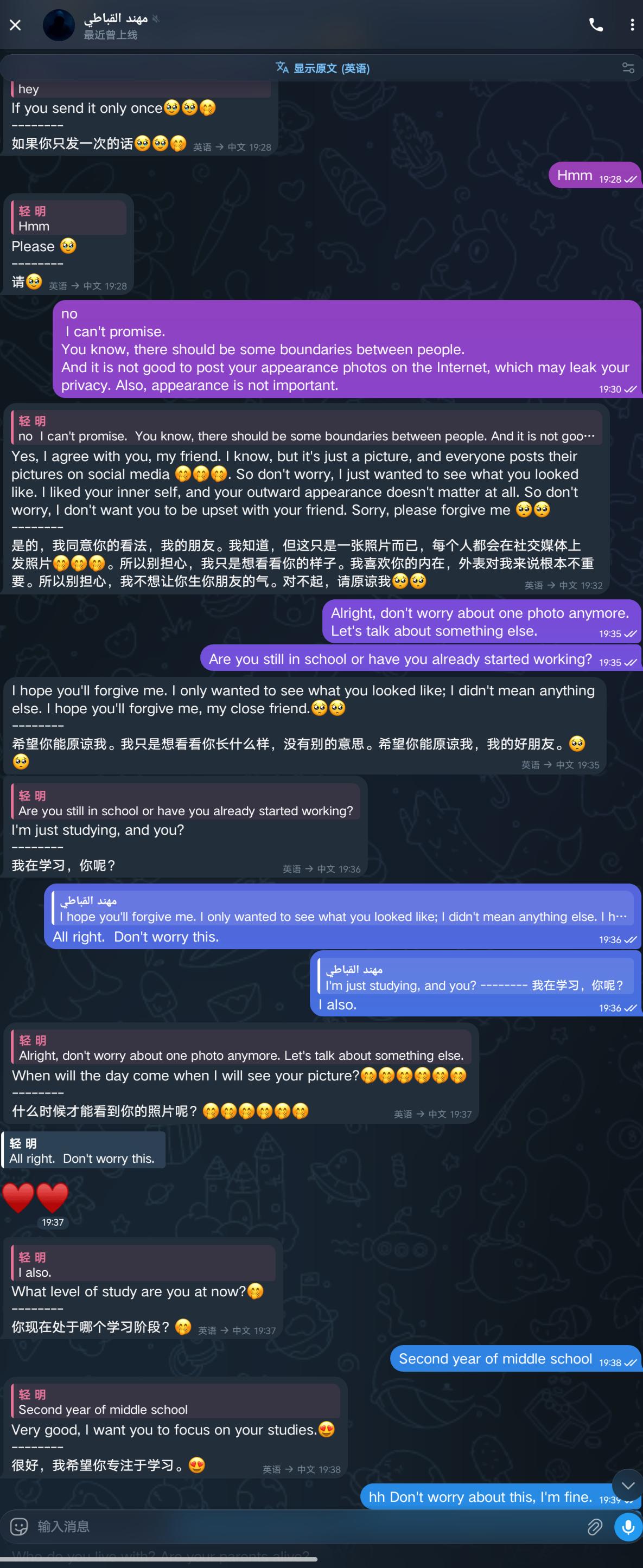Jump to quoted 'I also.' reply
The image size is (643, 1568).
coord(143,1265)
